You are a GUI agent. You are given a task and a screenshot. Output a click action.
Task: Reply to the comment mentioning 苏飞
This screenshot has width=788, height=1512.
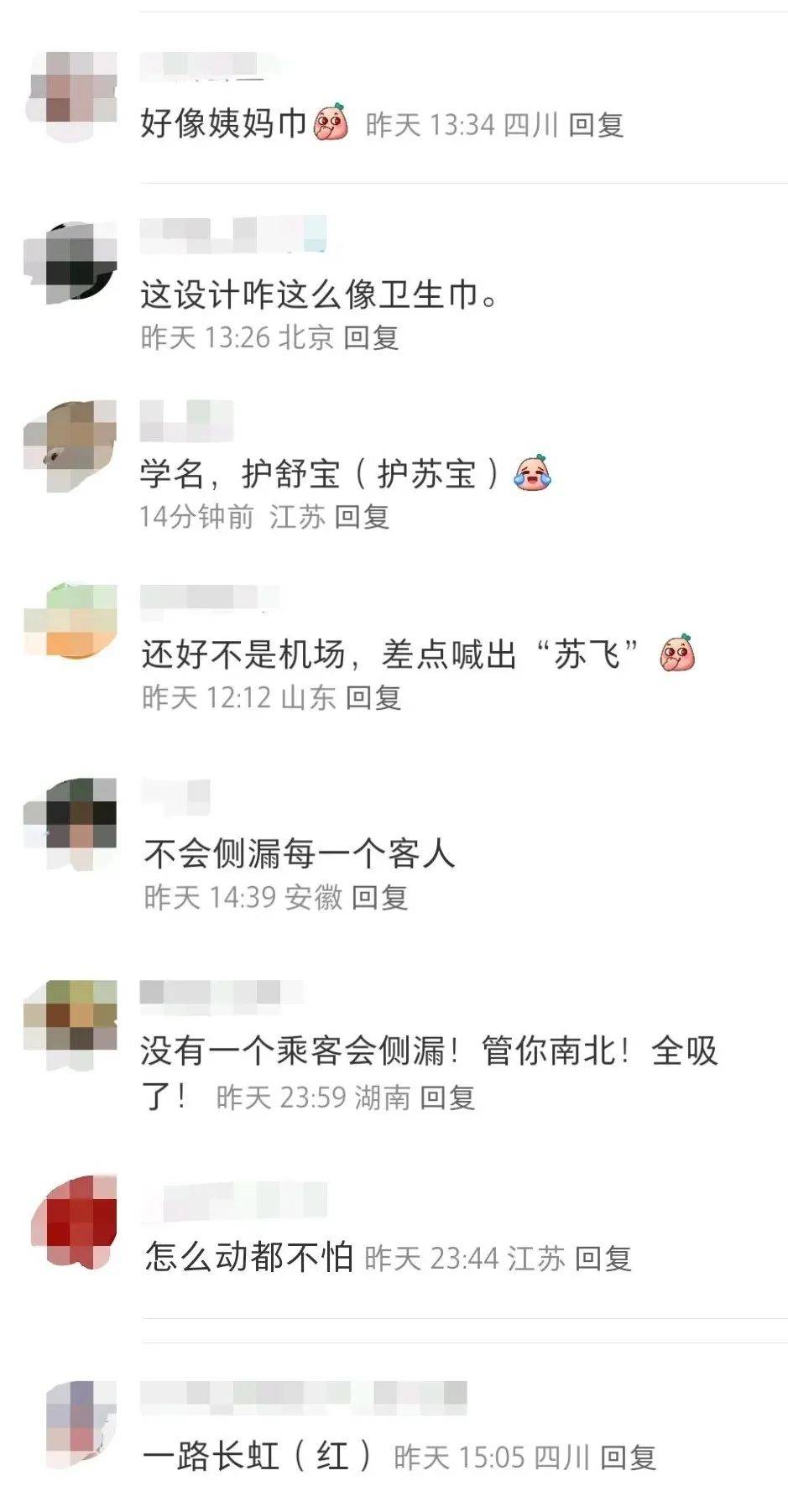coord(373,697)
